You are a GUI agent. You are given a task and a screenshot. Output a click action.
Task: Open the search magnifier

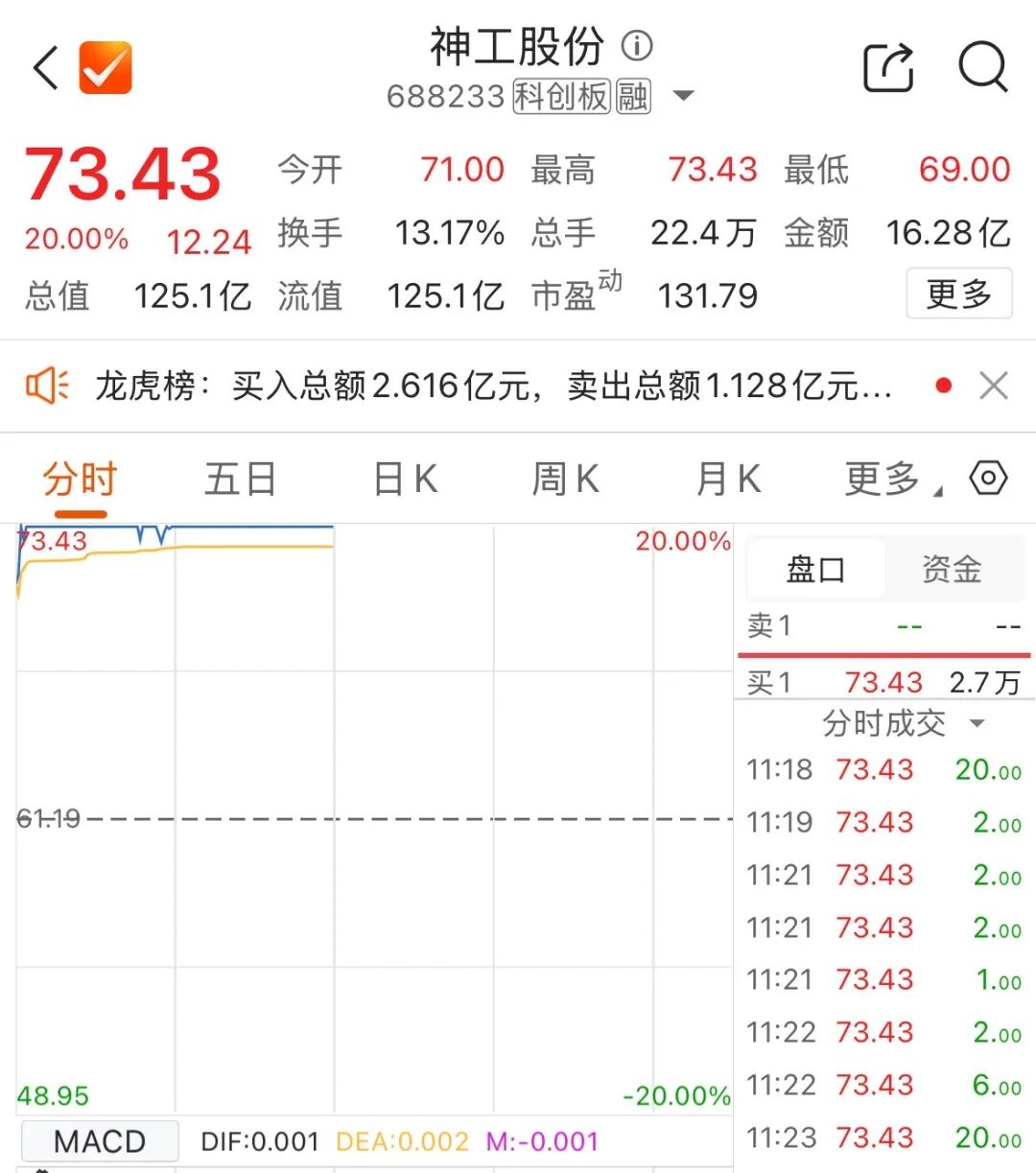tap(982, 68)
